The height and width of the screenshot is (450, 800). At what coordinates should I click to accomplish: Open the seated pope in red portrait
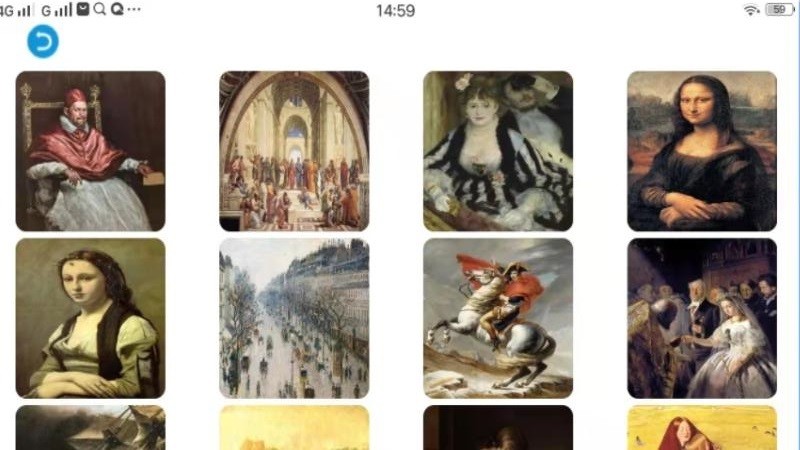(x=90, y=151)
